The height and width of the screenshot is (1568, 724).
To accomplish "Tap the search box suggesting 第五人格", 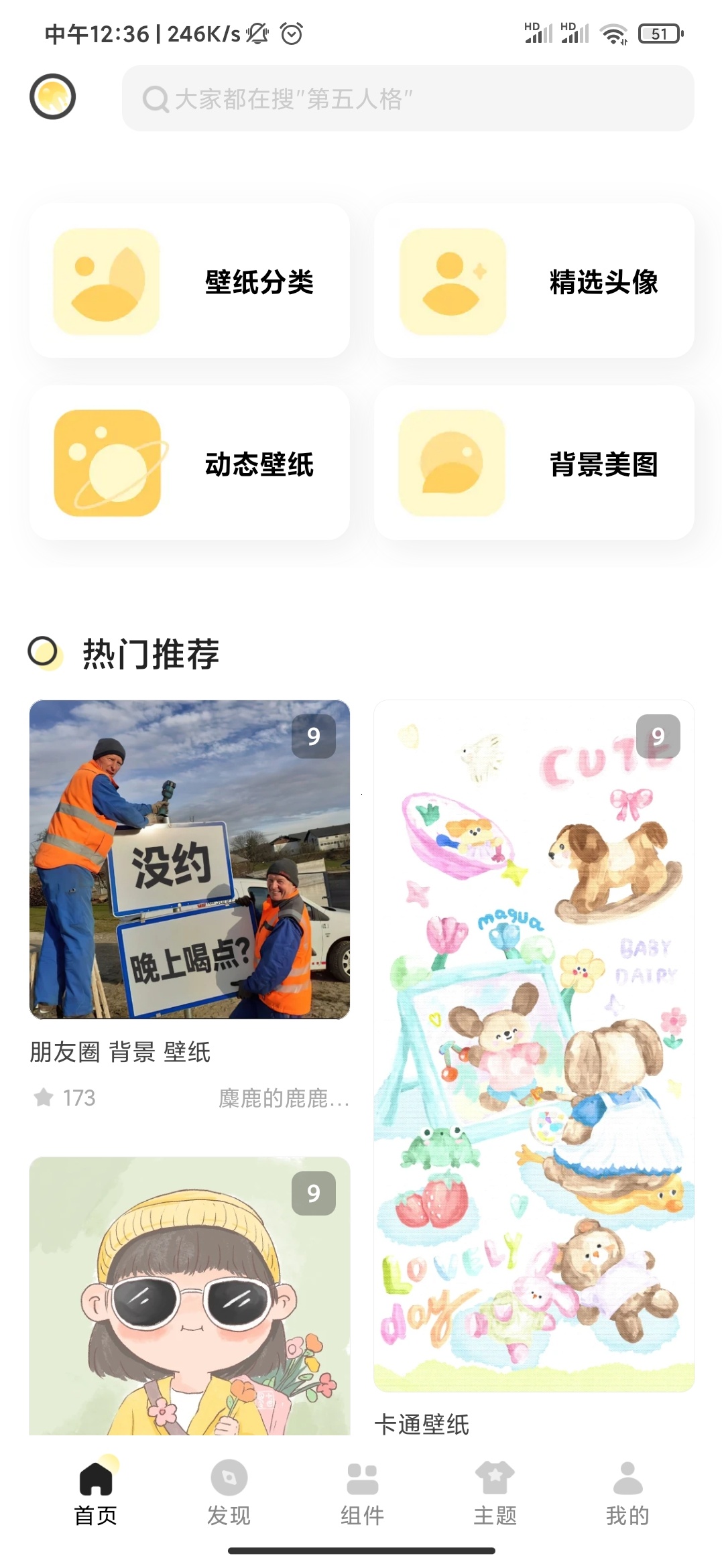I will click(408, 99).
